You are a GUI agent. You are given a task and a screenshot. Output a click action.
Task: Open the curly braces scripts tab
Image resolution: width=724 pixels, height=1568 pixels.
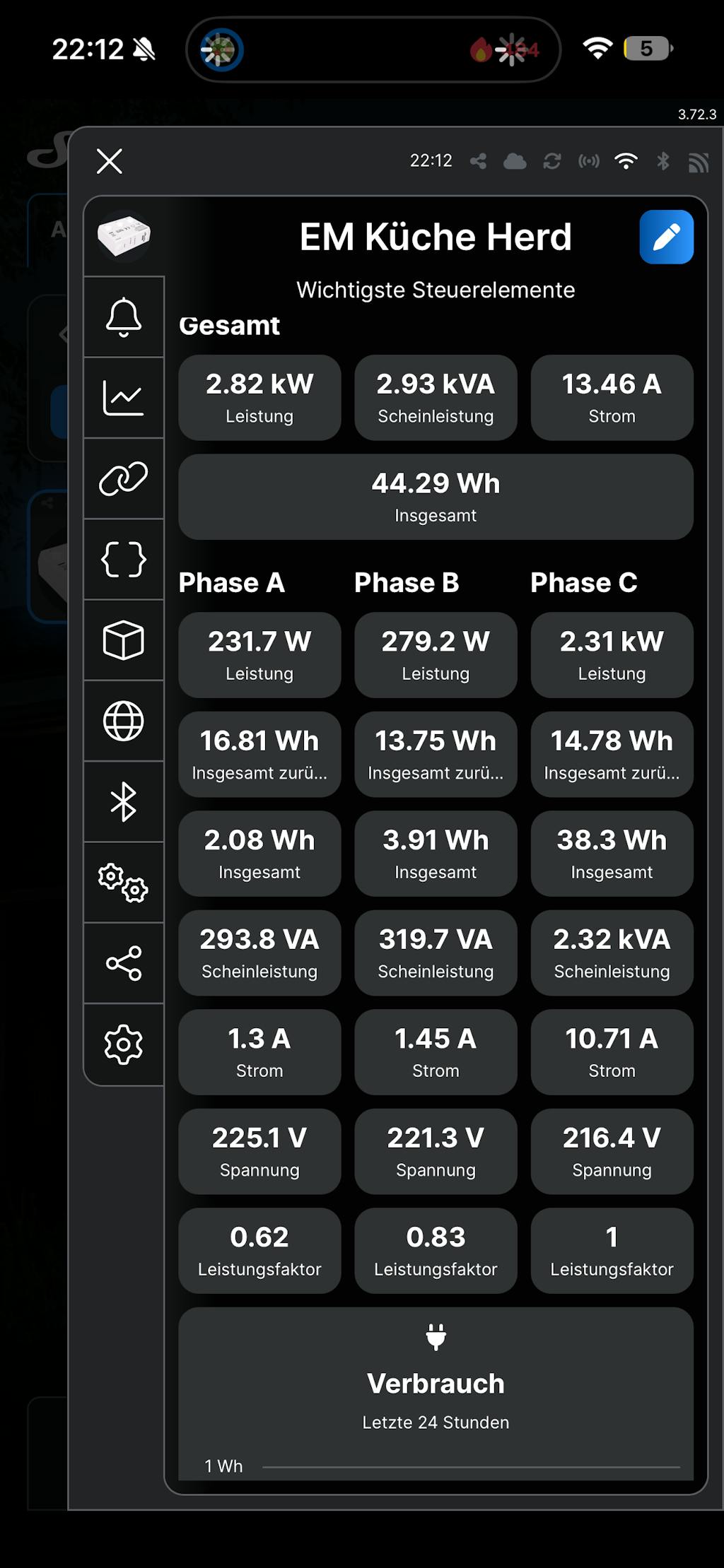click(x=124, y=560)
